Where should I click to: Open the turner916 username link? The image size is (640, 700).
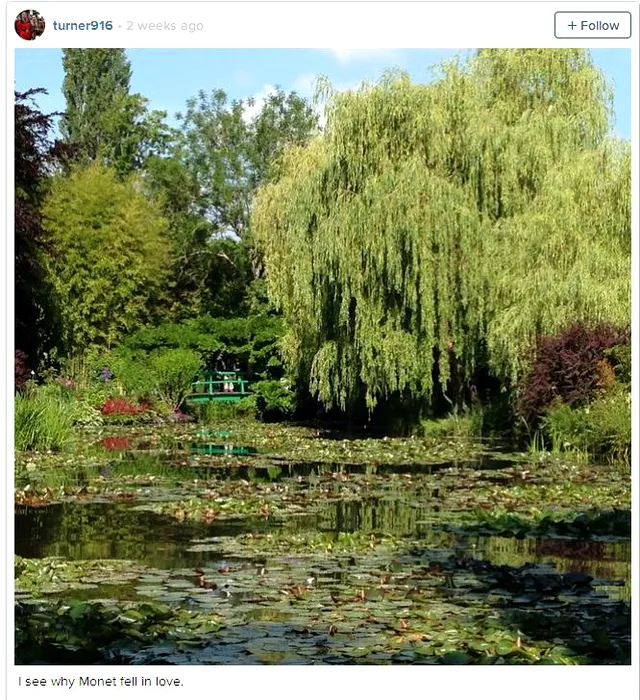pos(82,26)
